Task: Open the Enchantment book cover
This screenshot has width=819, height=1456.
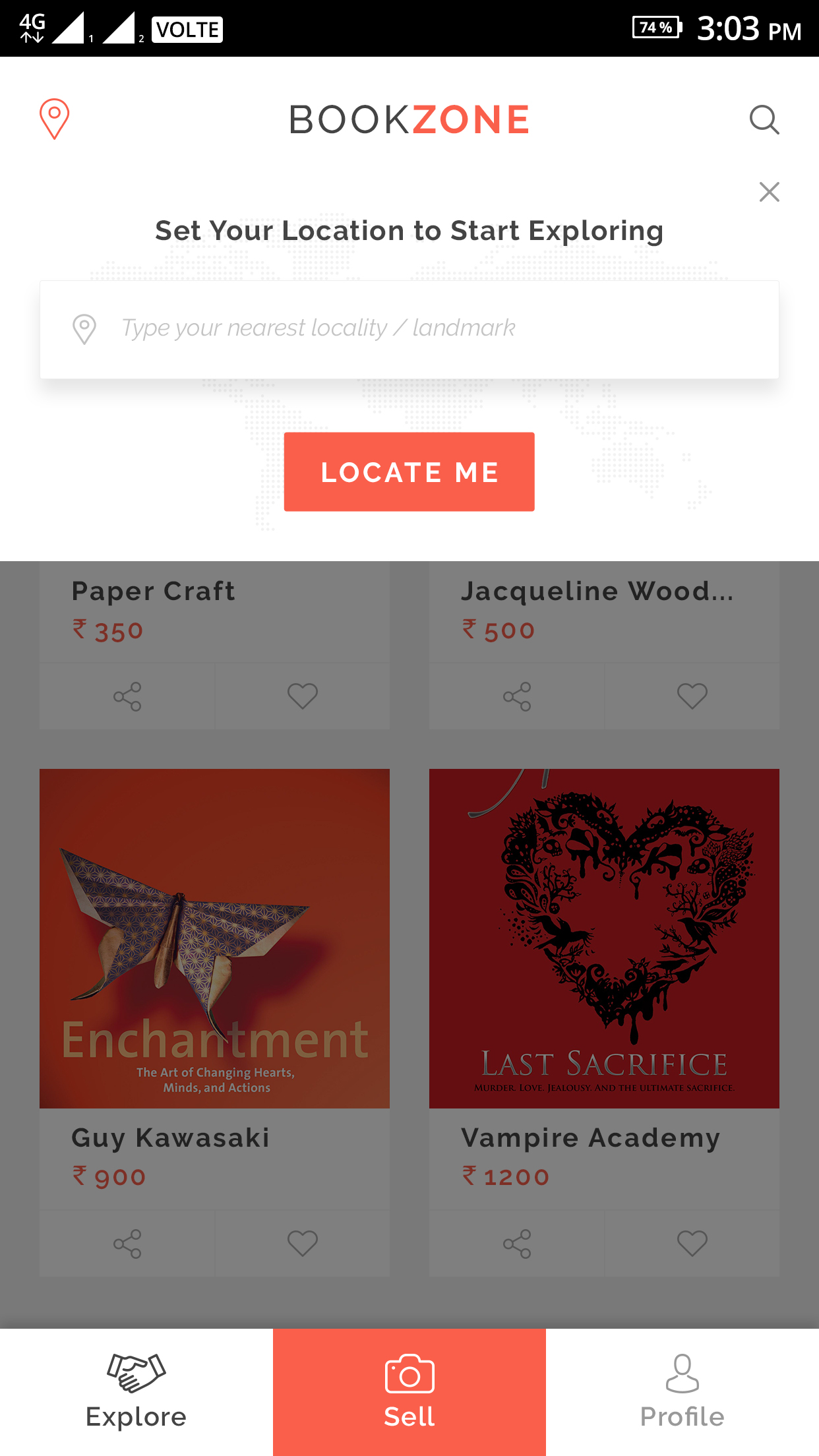Action: coord(214,938)
